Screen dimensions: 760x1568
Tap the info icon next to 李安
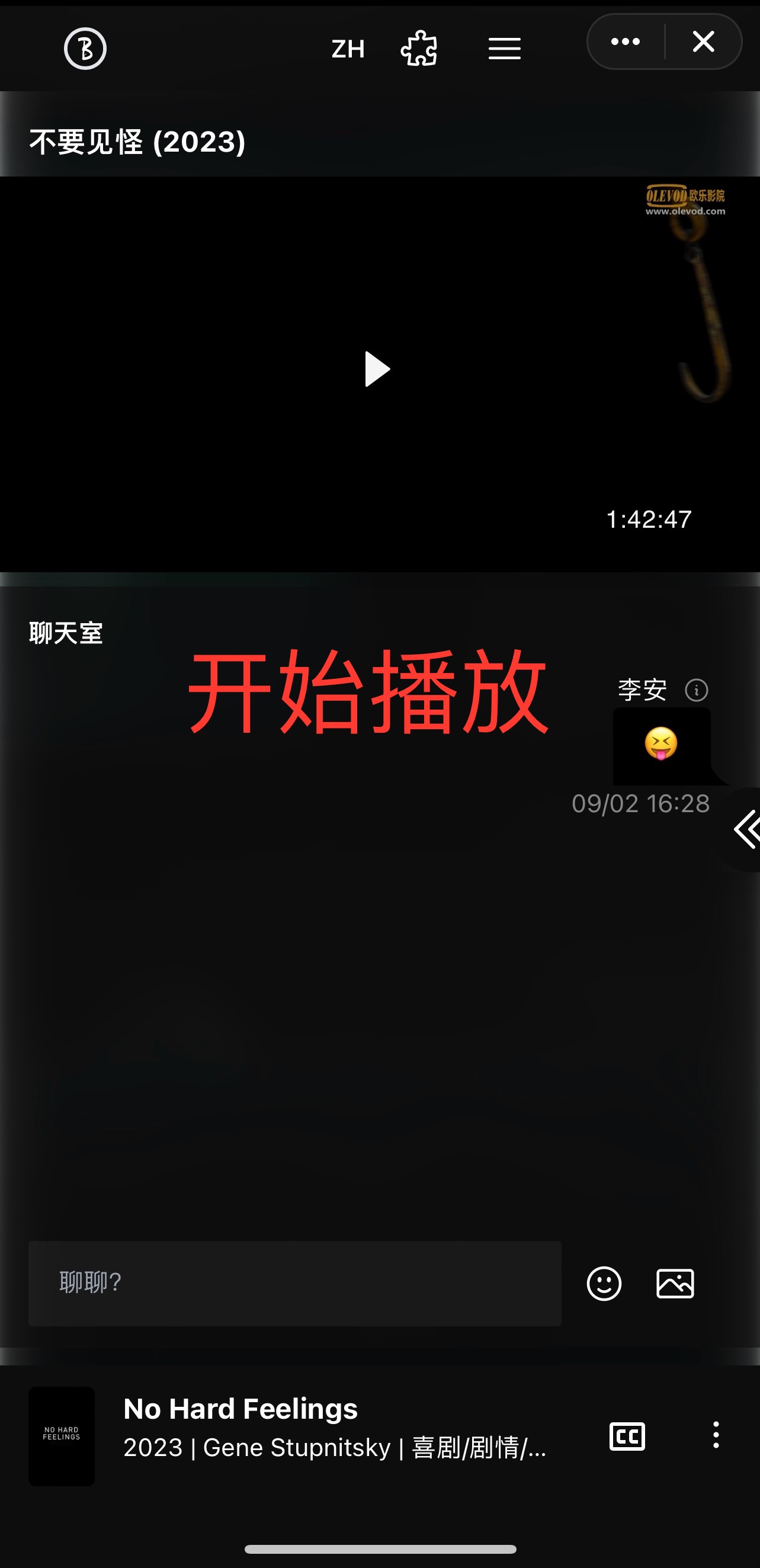point(696,690)
